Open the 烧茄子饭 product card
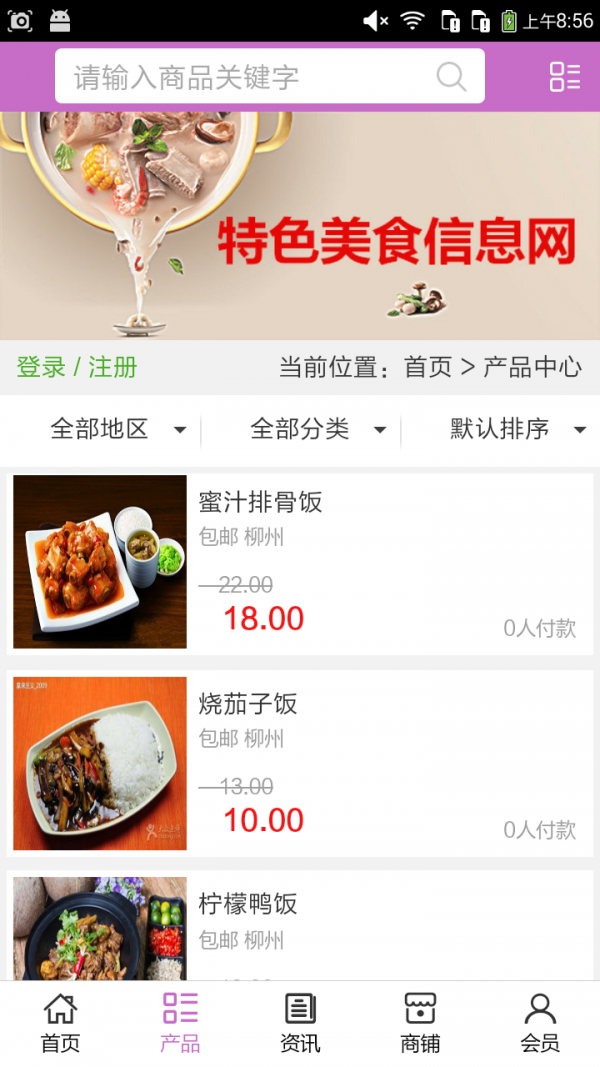600x1067 pixels. click(x=300, y=763)
